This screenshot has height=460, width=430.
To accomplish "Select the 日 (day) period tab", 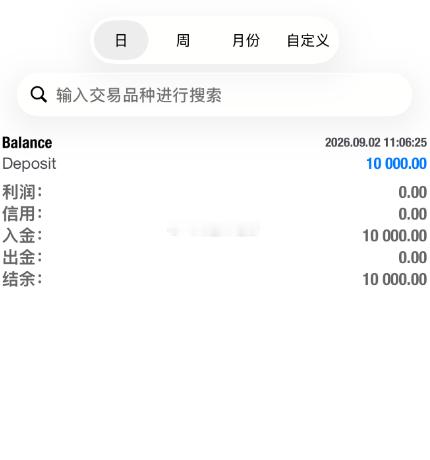I will click(x=121, y=40).
